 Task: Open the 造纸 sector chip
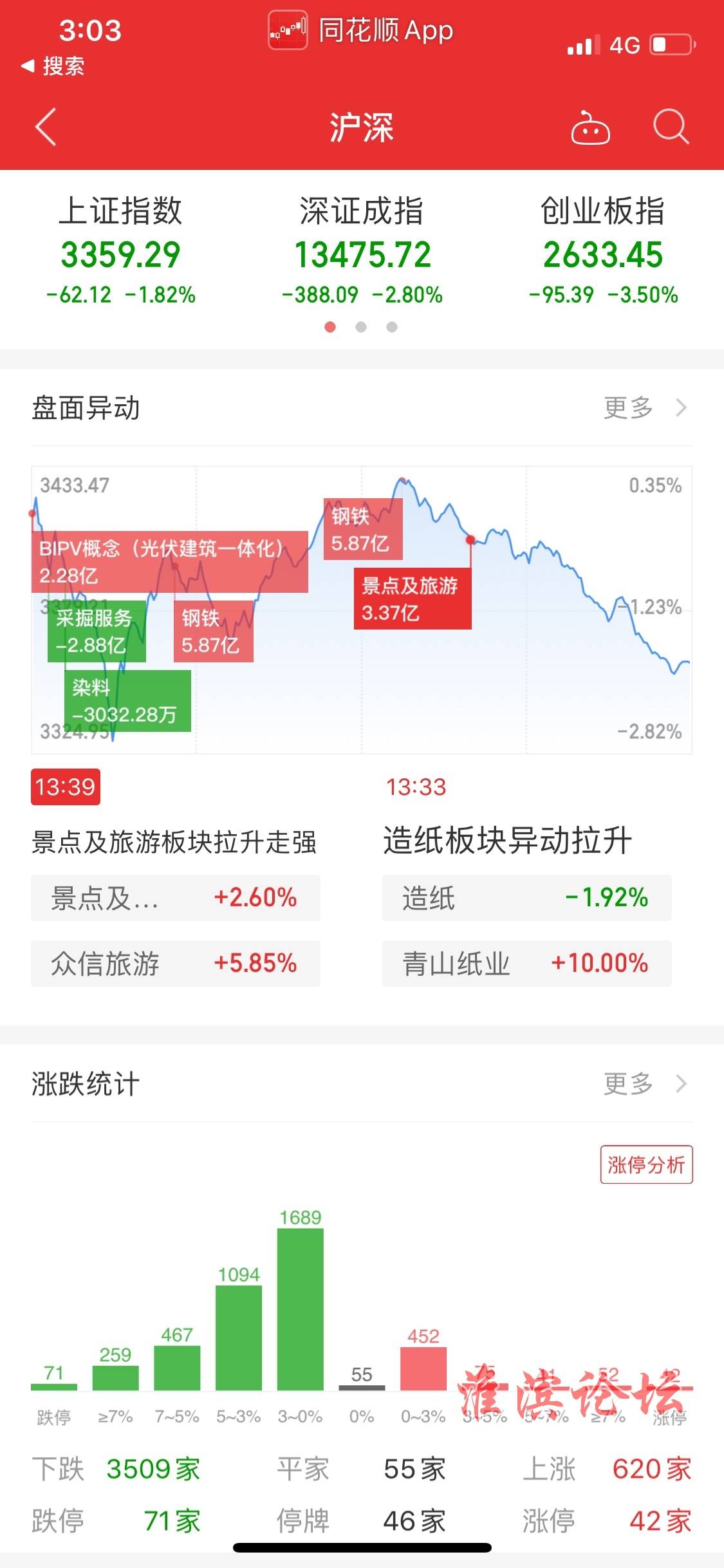click(526, 898)
